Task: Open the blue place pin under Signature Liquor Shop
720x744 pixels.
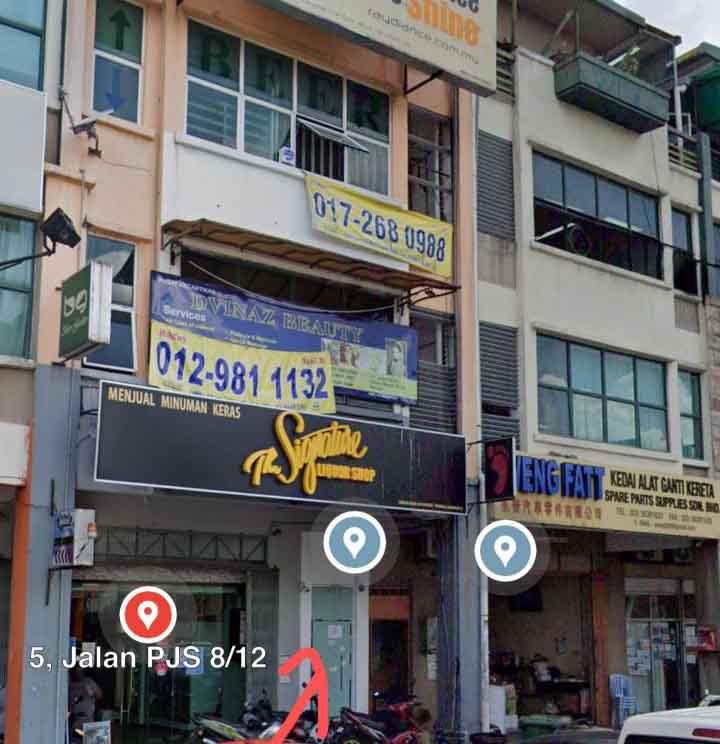Action: point(354,543)
